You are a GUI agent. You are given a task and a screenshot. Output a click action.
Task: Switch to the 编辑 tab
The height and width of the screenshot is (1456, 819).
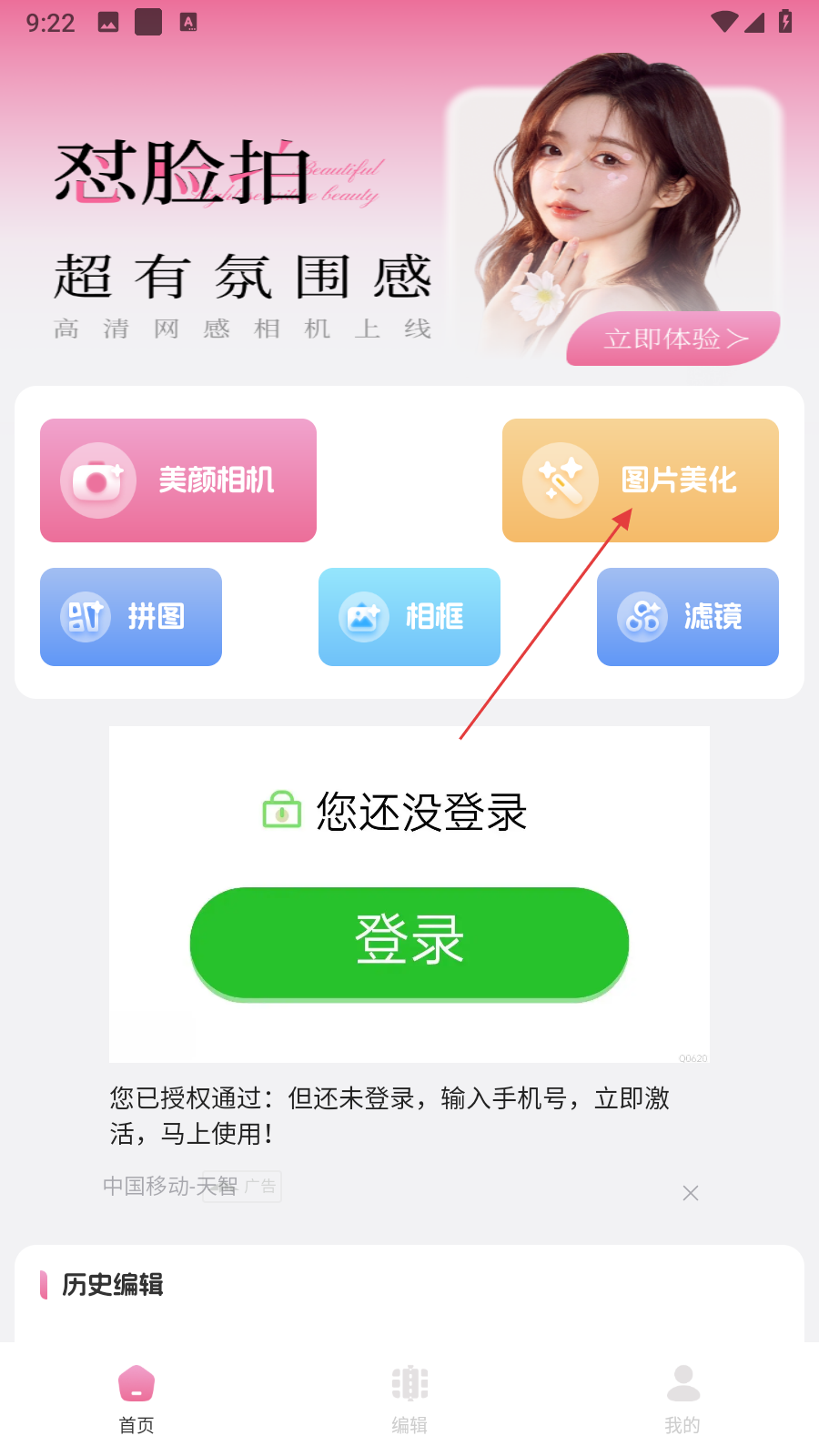tap(409, 1400)
